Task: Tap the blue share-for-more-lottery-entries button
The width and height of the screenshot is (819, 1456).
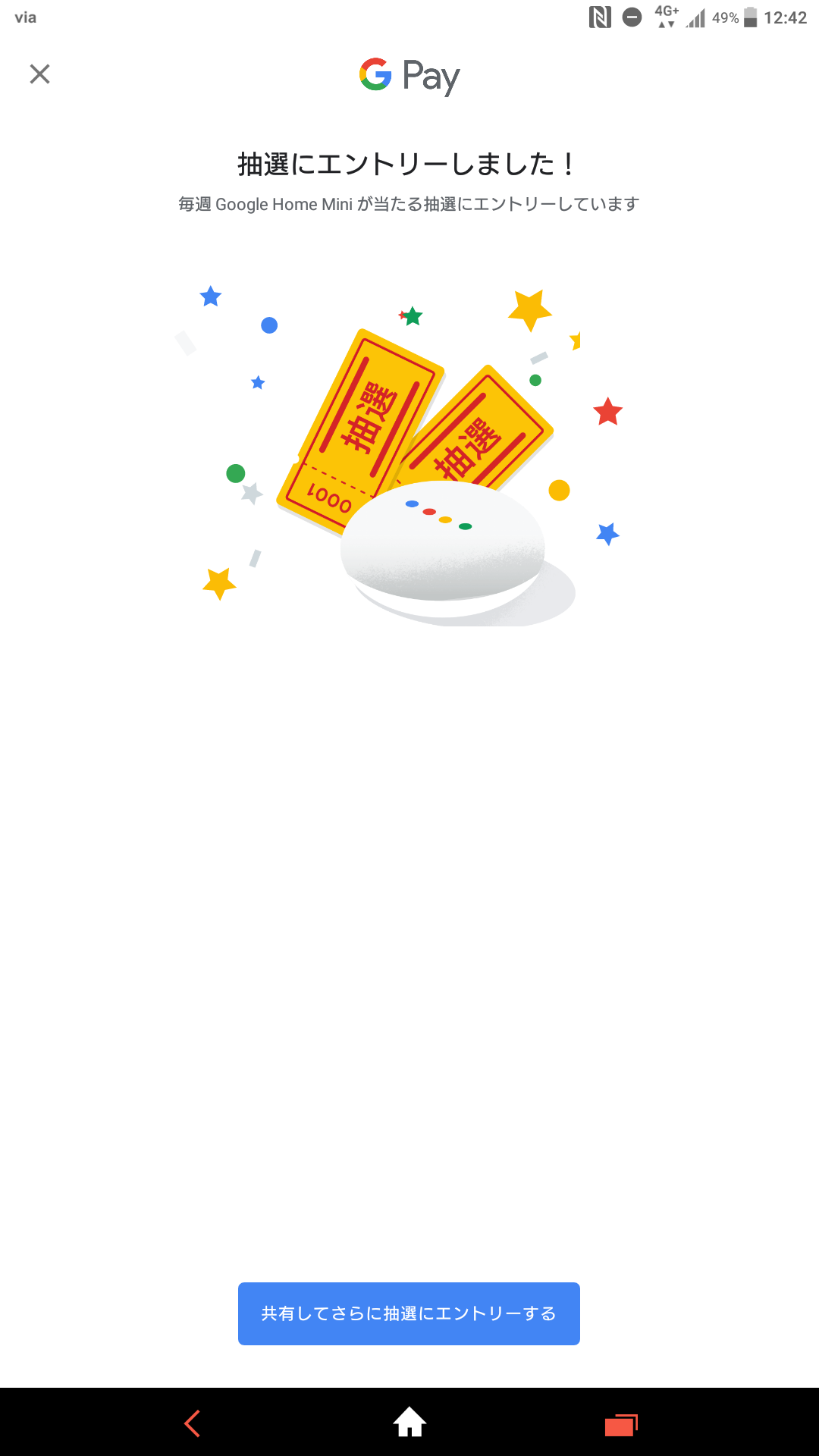Action: click(409, 1313)
